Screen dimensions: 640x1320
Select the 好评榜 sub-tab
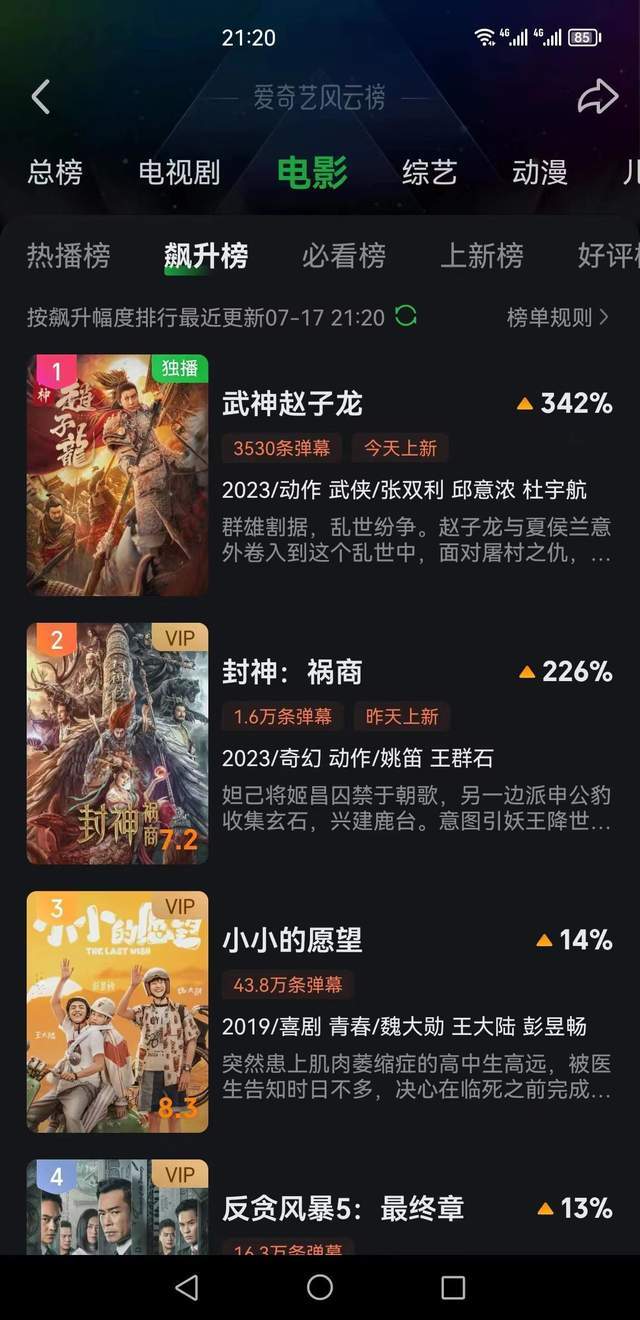(608, 256)
